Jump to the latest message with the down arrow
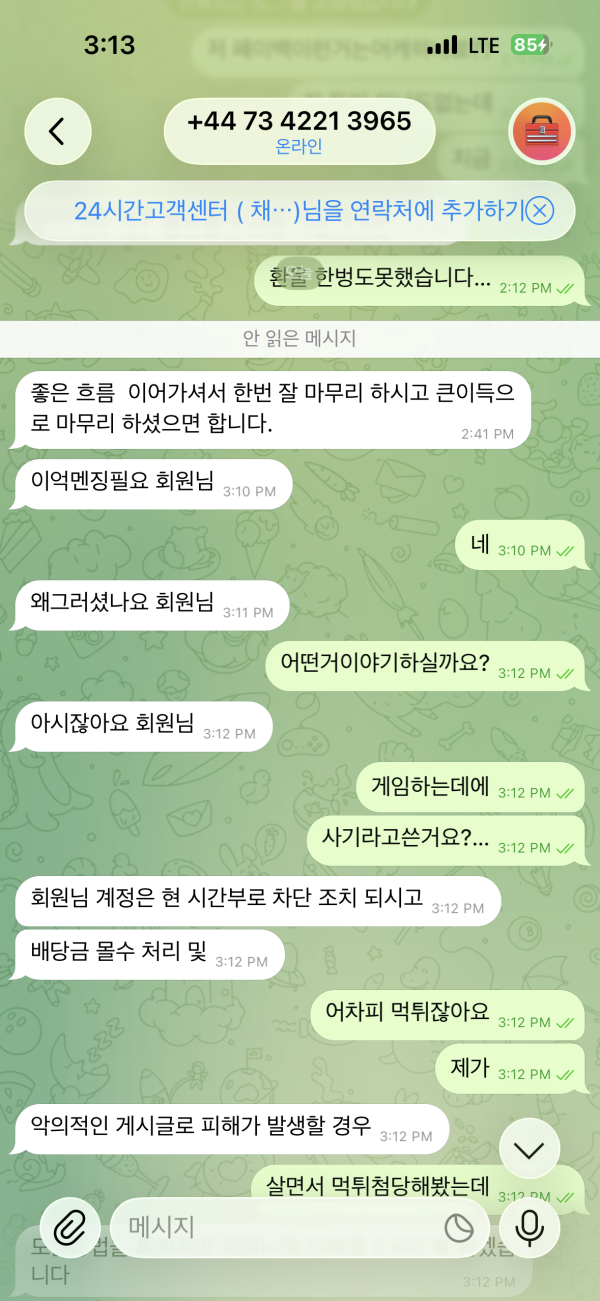 click(529, 1151)
